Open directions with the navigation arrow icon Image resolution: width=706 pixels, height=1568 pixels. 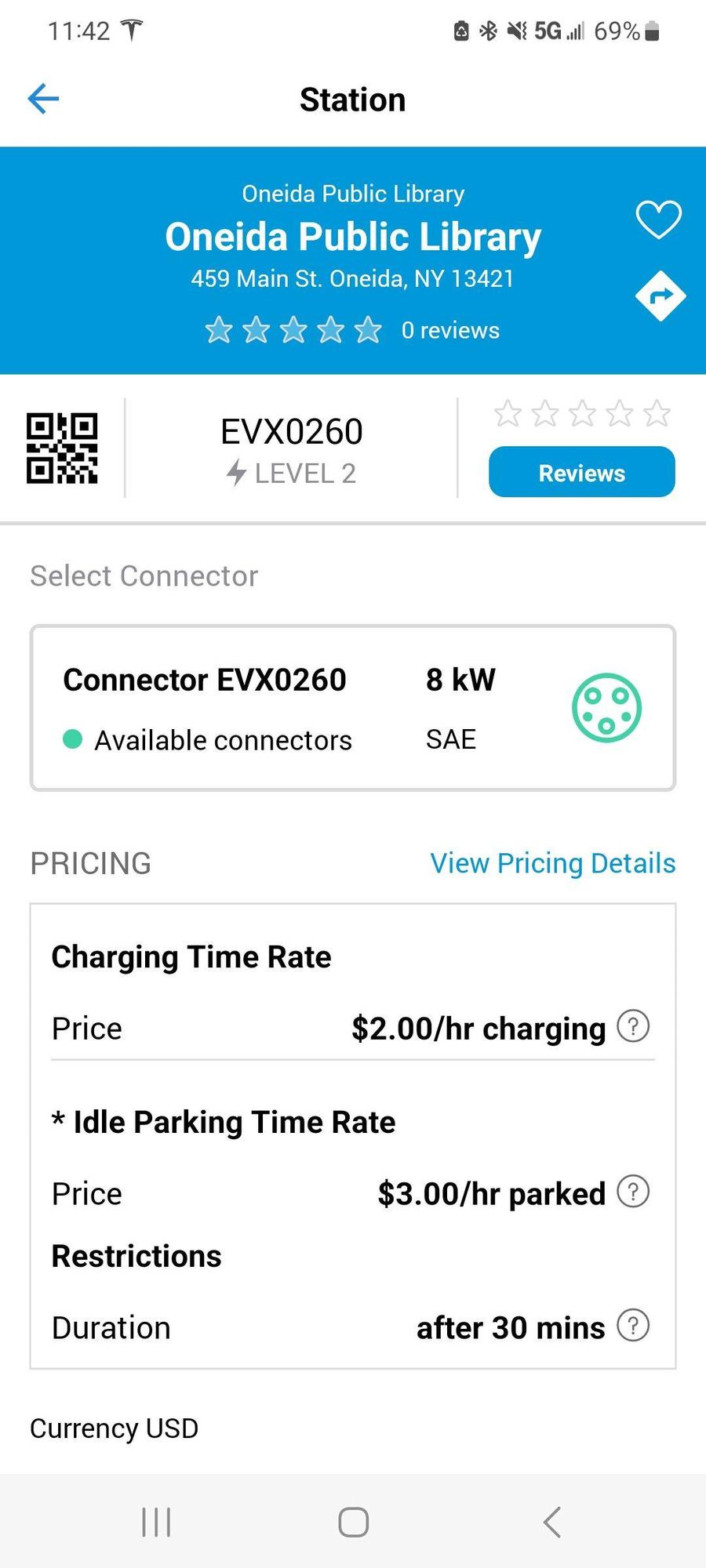click(660, 296)
